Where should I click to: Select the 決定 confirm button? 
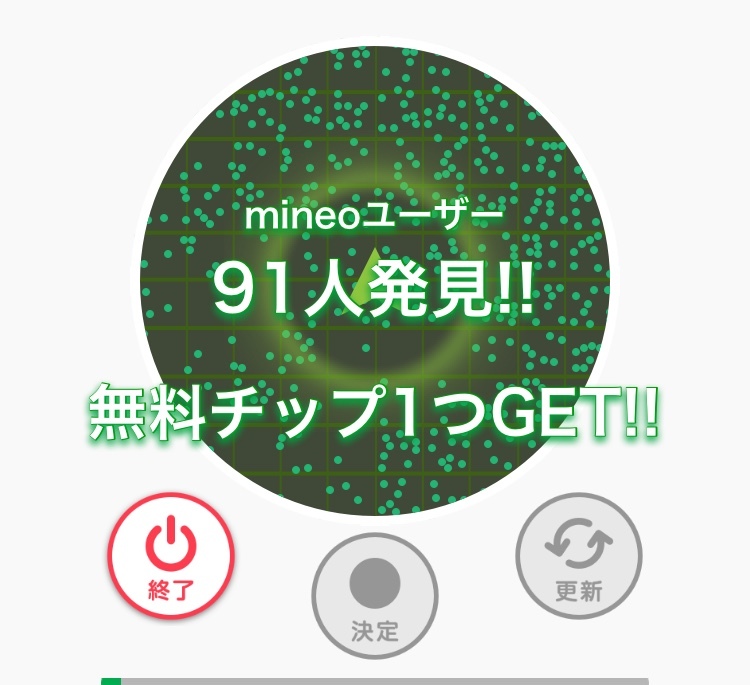click(375, 596)
